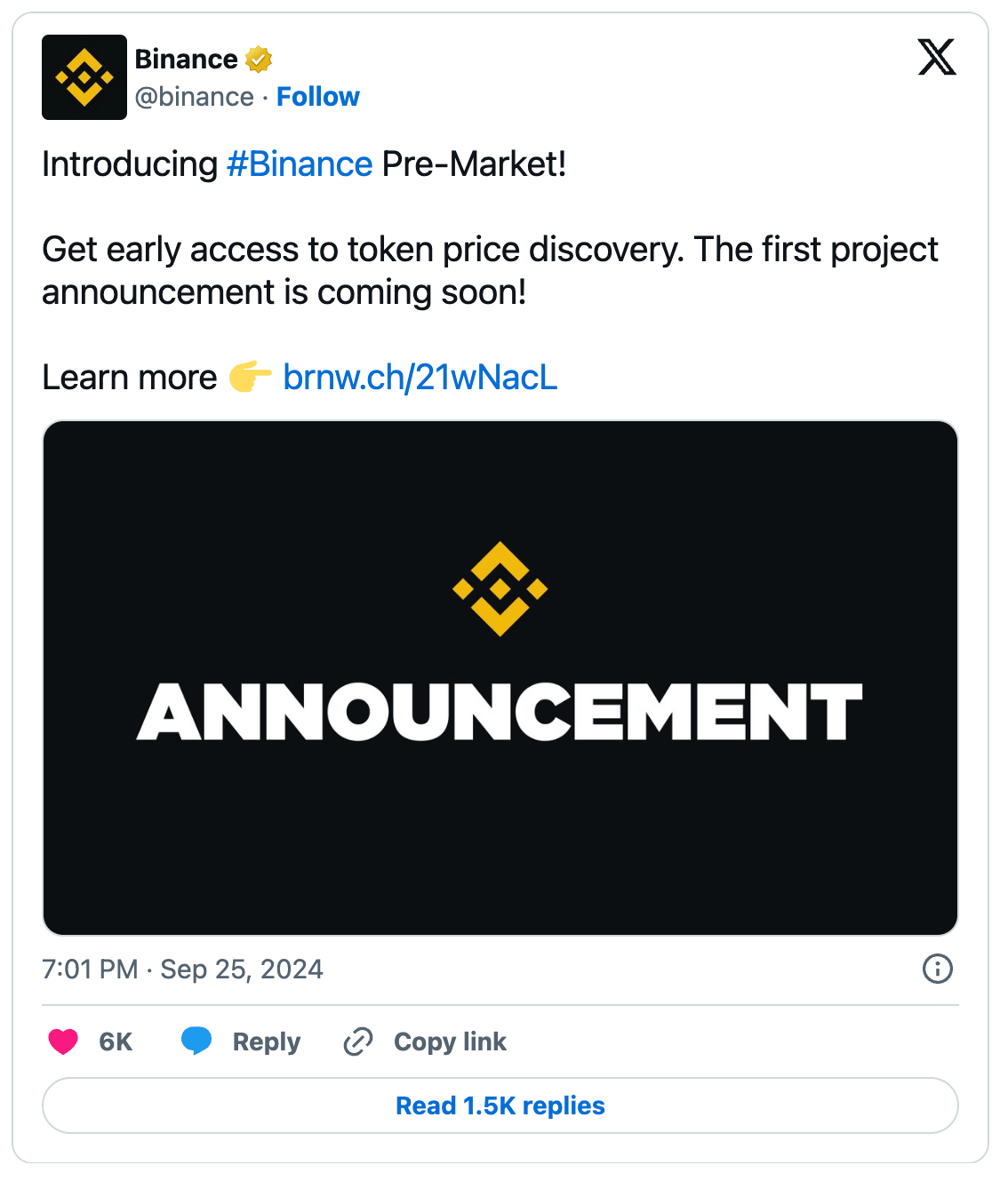
Task: Open the ANNOUNCEMENT image card
Action: coord(500,677)
